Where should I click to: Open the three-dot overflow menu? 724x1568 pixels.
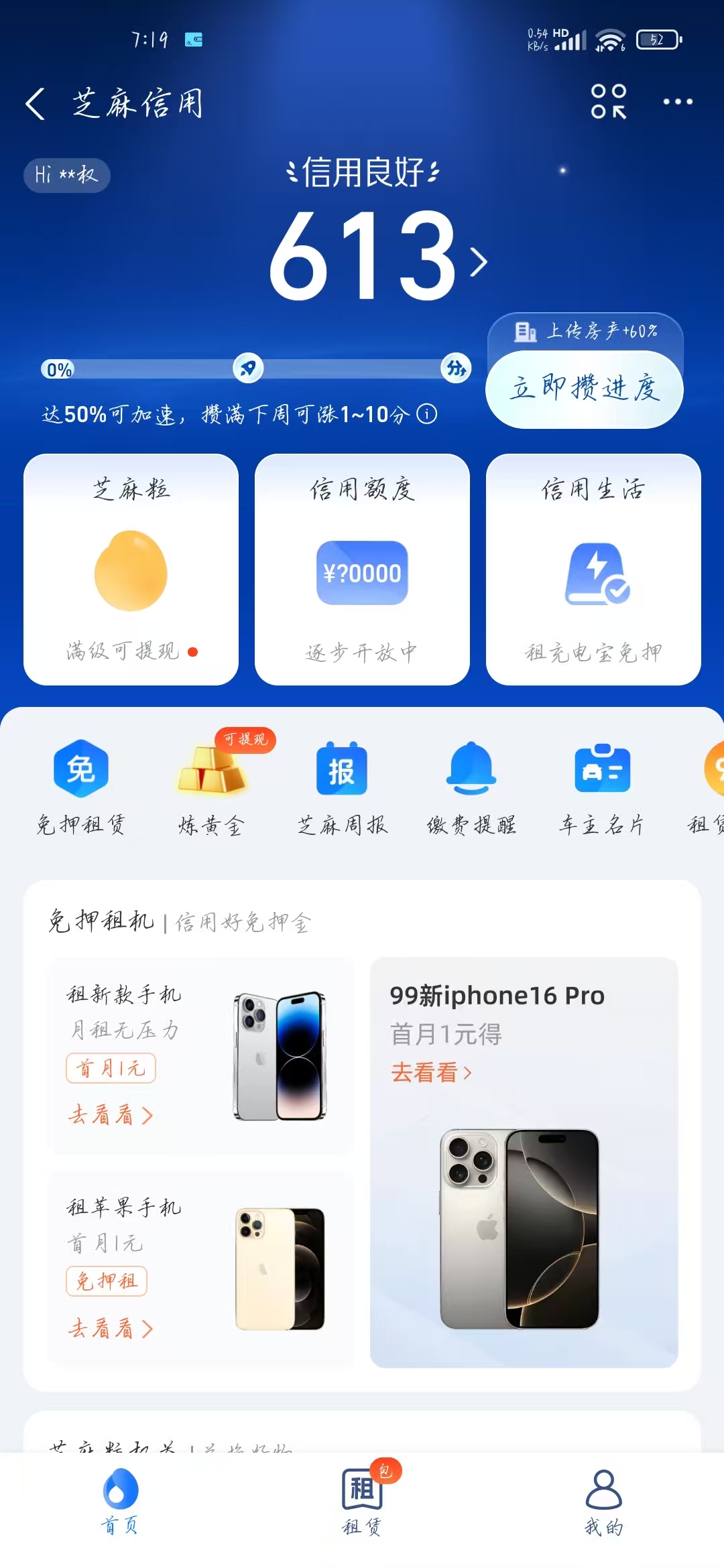point(677,102)
